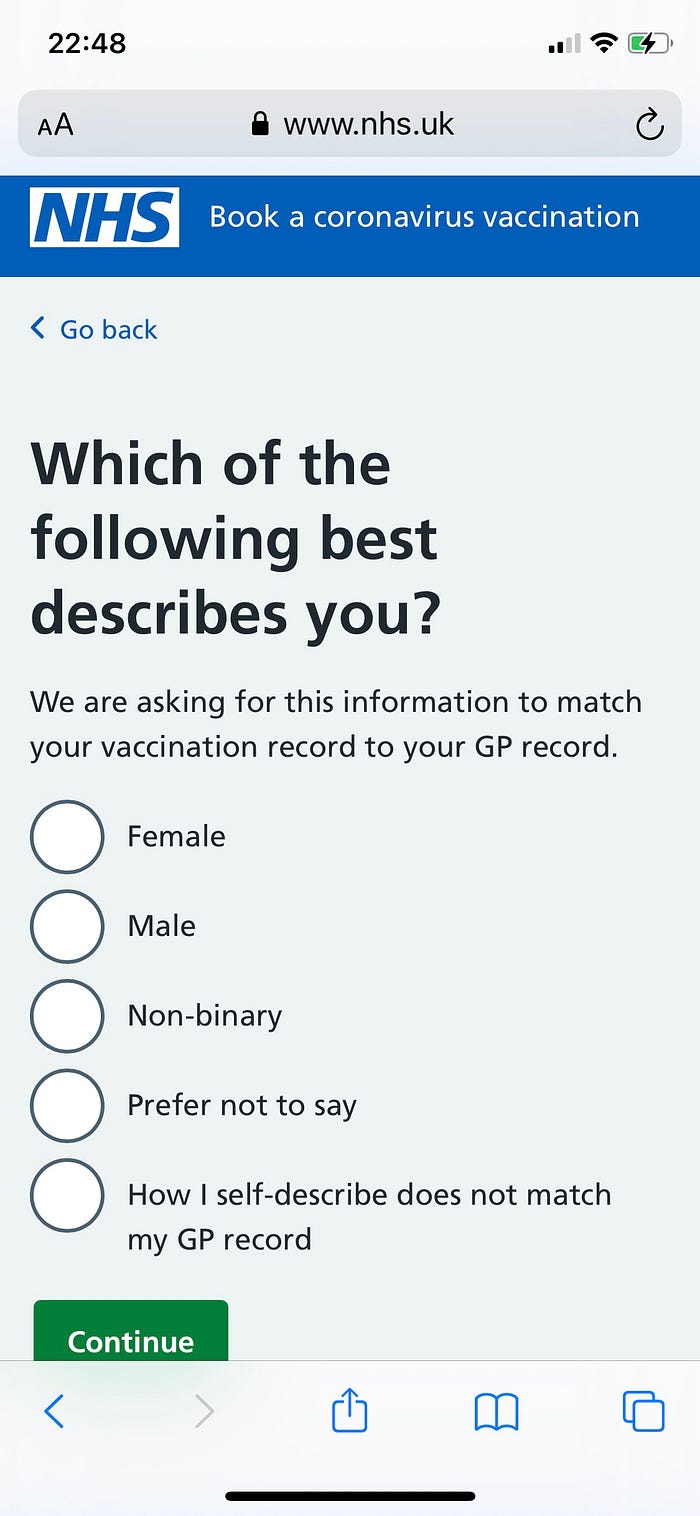The image size is (700, 1516).
Task: Select the Female option
Action: [67, 836]
